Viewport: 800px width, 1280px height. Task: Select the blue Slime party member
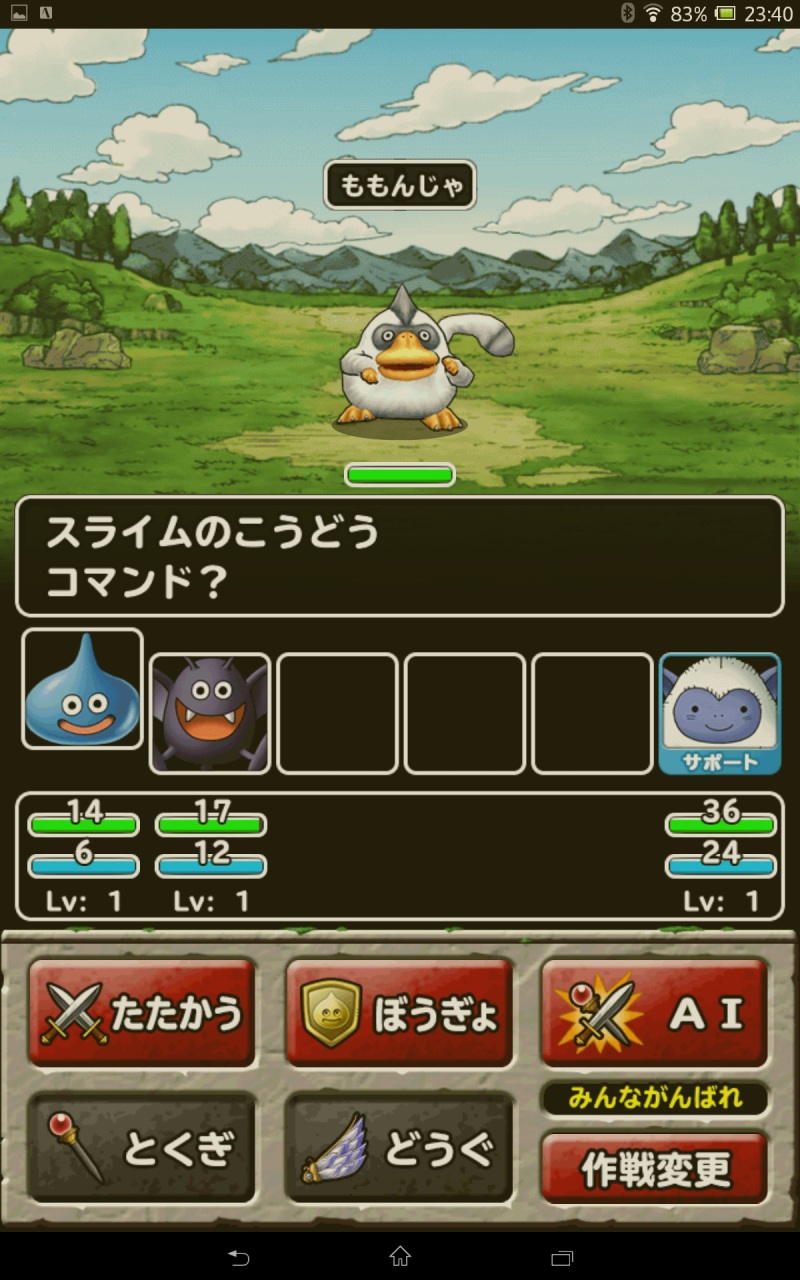coord(83,689)
